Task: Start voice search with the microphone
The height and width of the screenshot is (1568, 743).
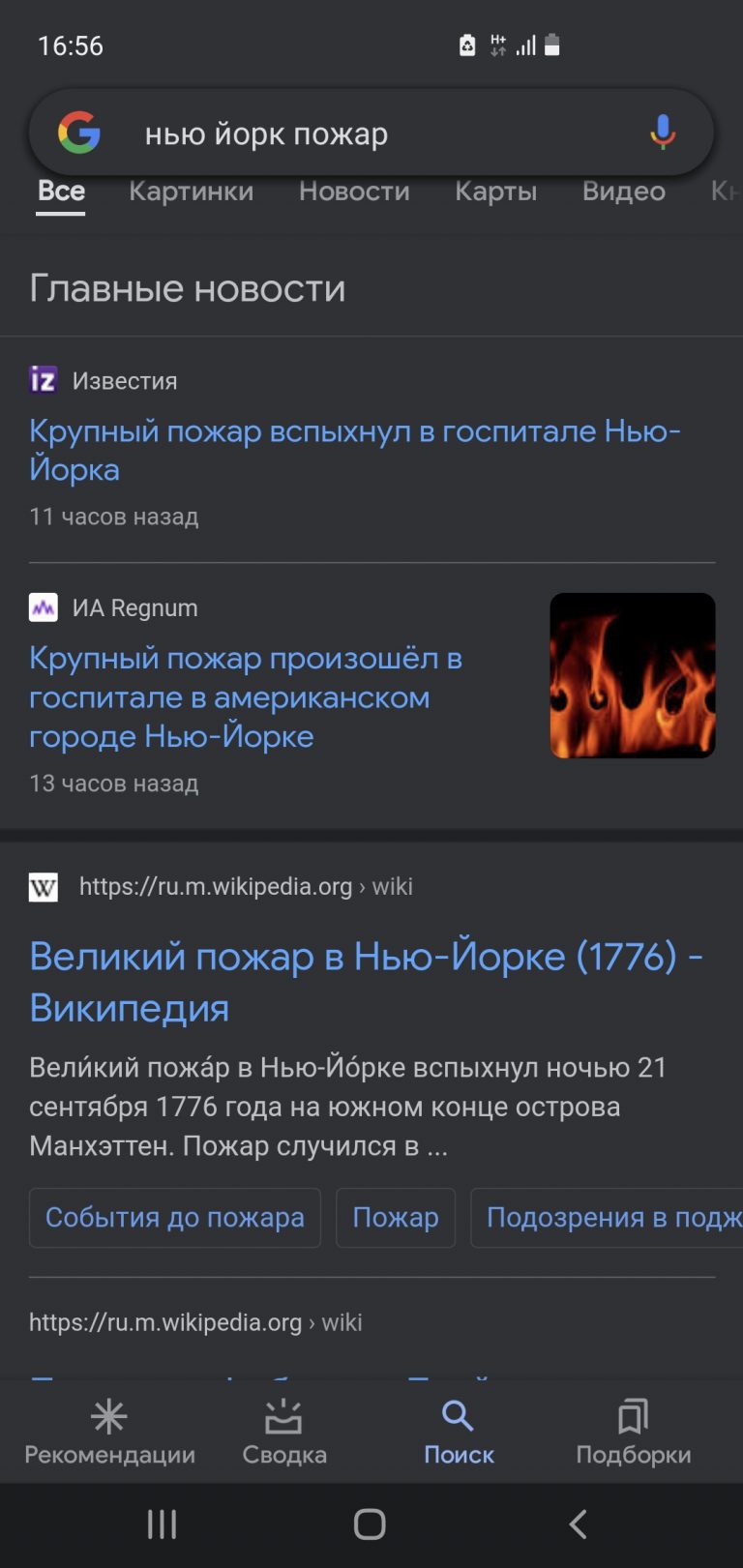Action: pyautogui.click(x=663, y=133)
